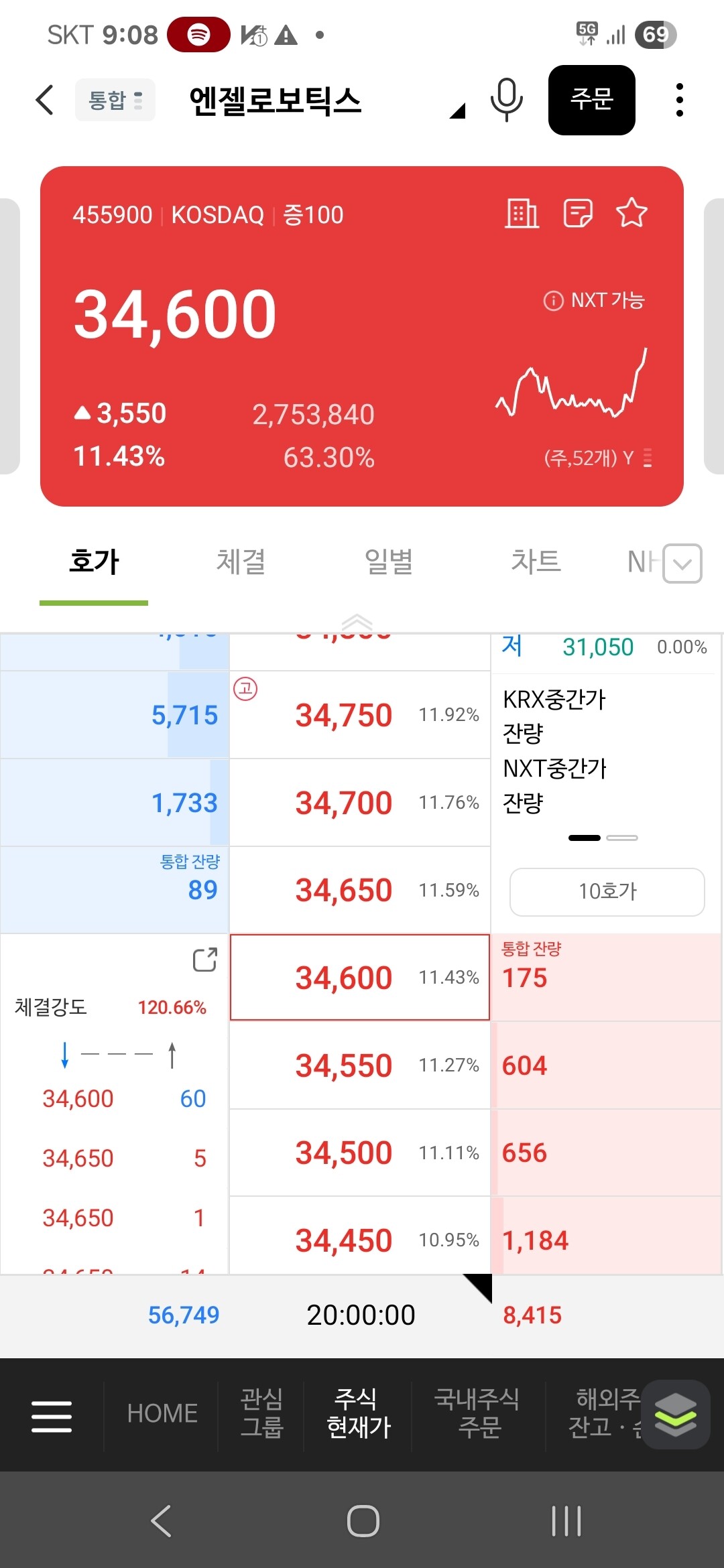Tap the microphone for voice search

[507, 100]
